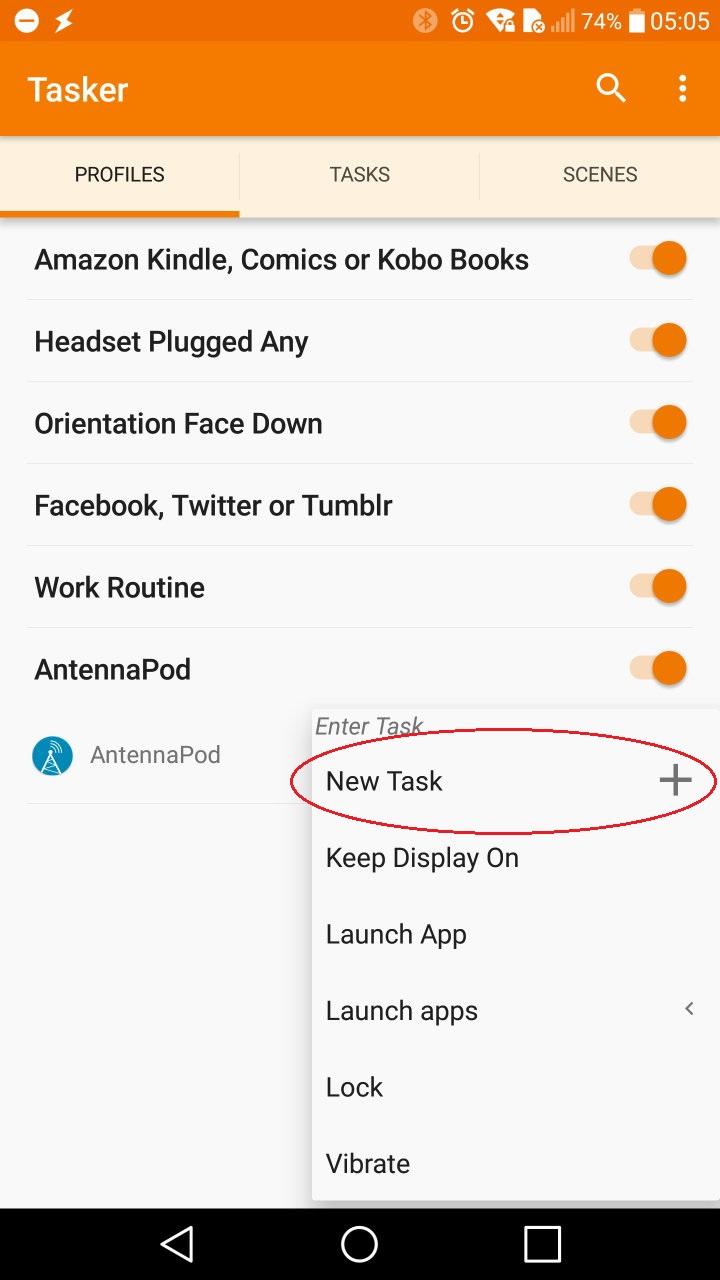Choose the Keep Display On task
This screenshot has height=1280, width=720.
pyautogui.click(x=422, y=858)
